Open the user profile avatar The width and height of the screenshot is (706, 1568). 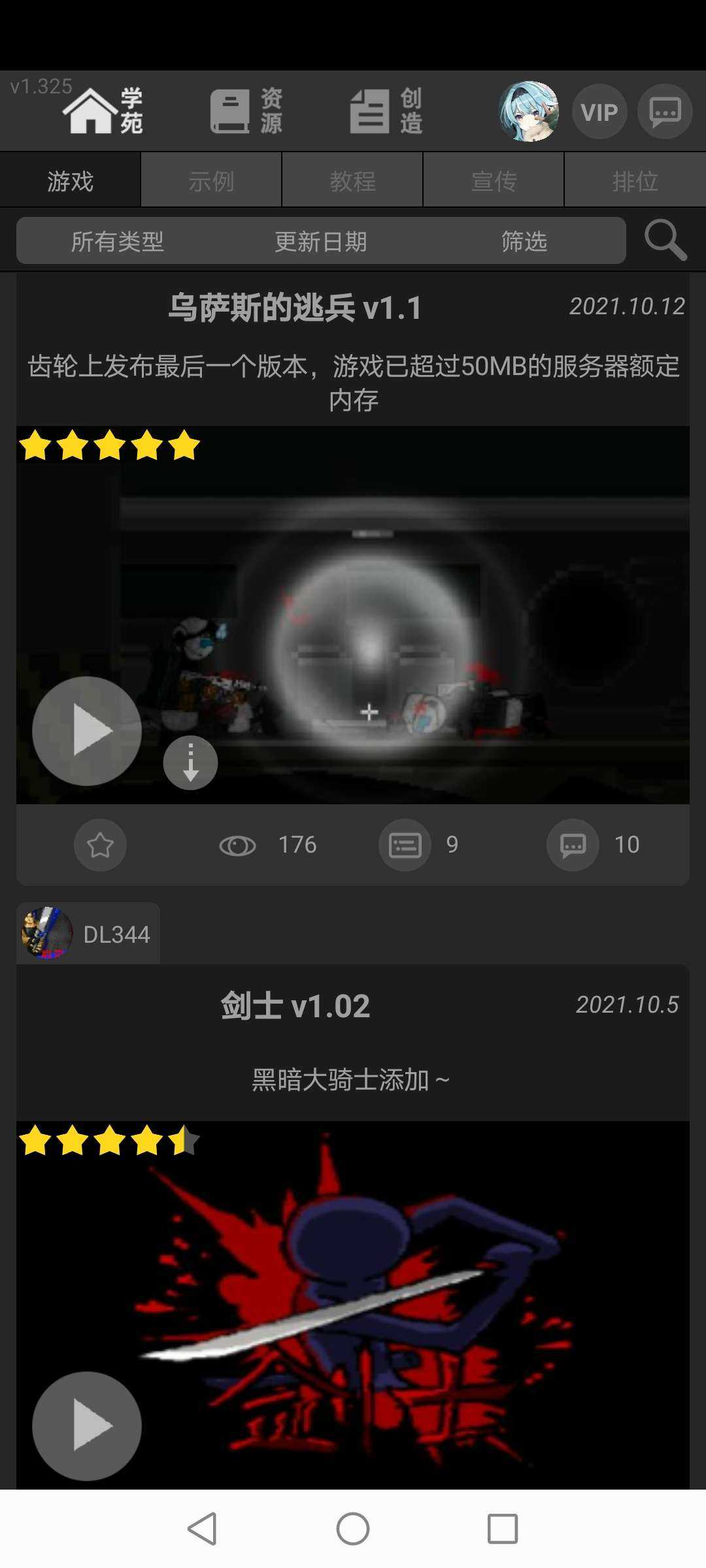[528, 111]
